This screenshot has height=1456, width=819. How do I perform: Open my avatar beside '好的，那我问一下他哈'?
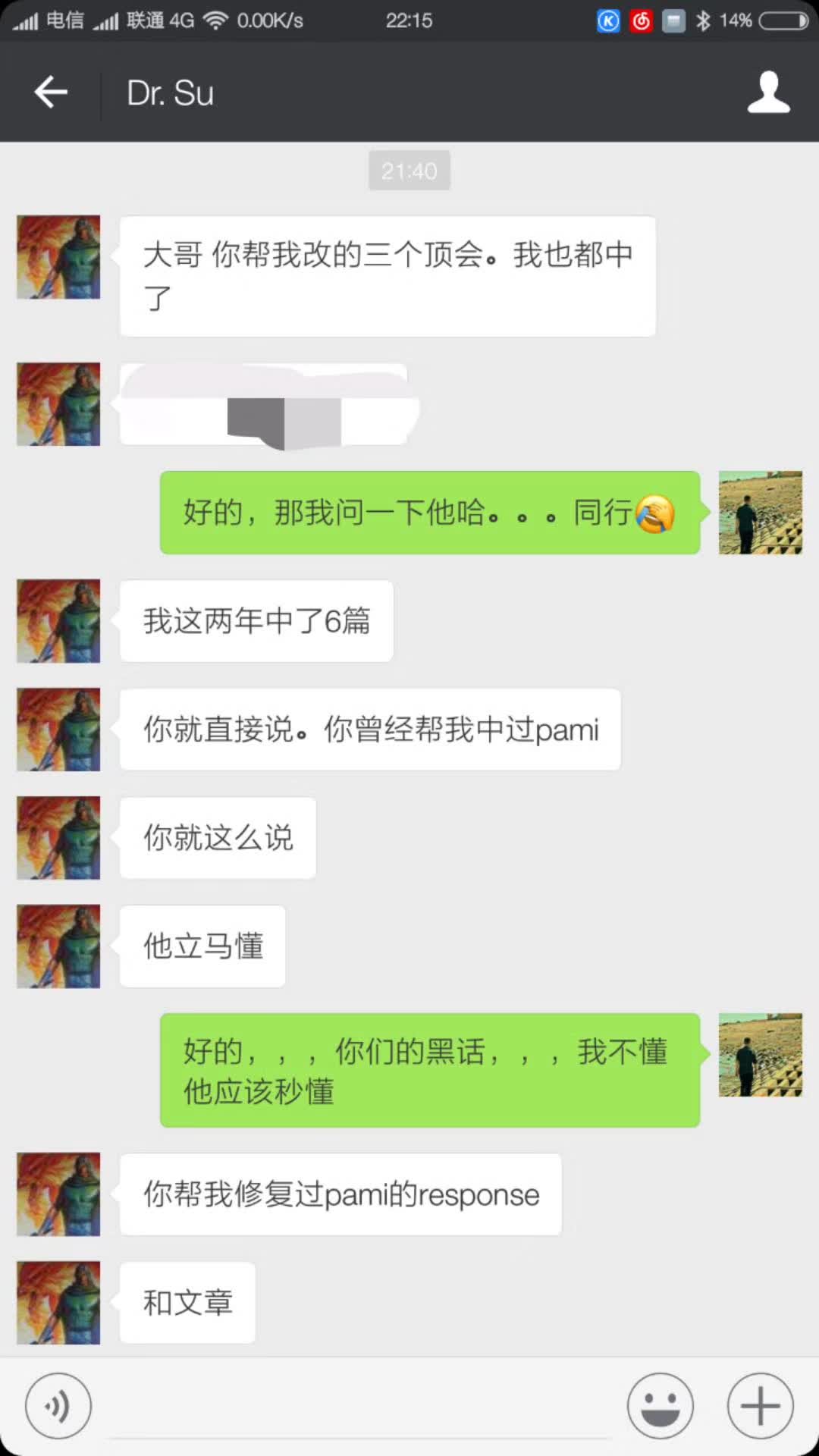click(x=760, y=513)
